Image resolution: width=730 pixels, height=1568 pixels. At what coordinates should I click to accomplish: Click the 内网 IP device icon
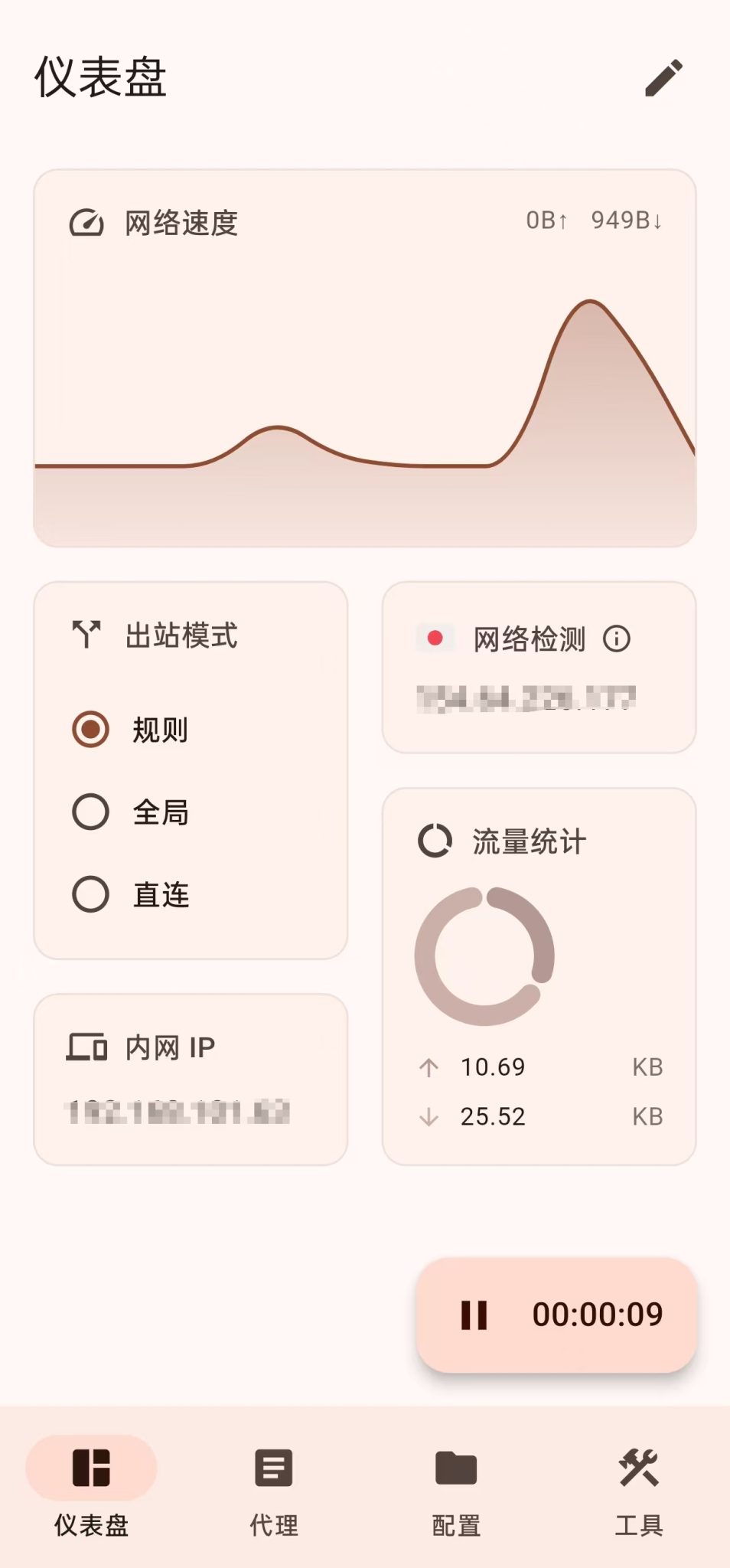[x=86, y=1047]
